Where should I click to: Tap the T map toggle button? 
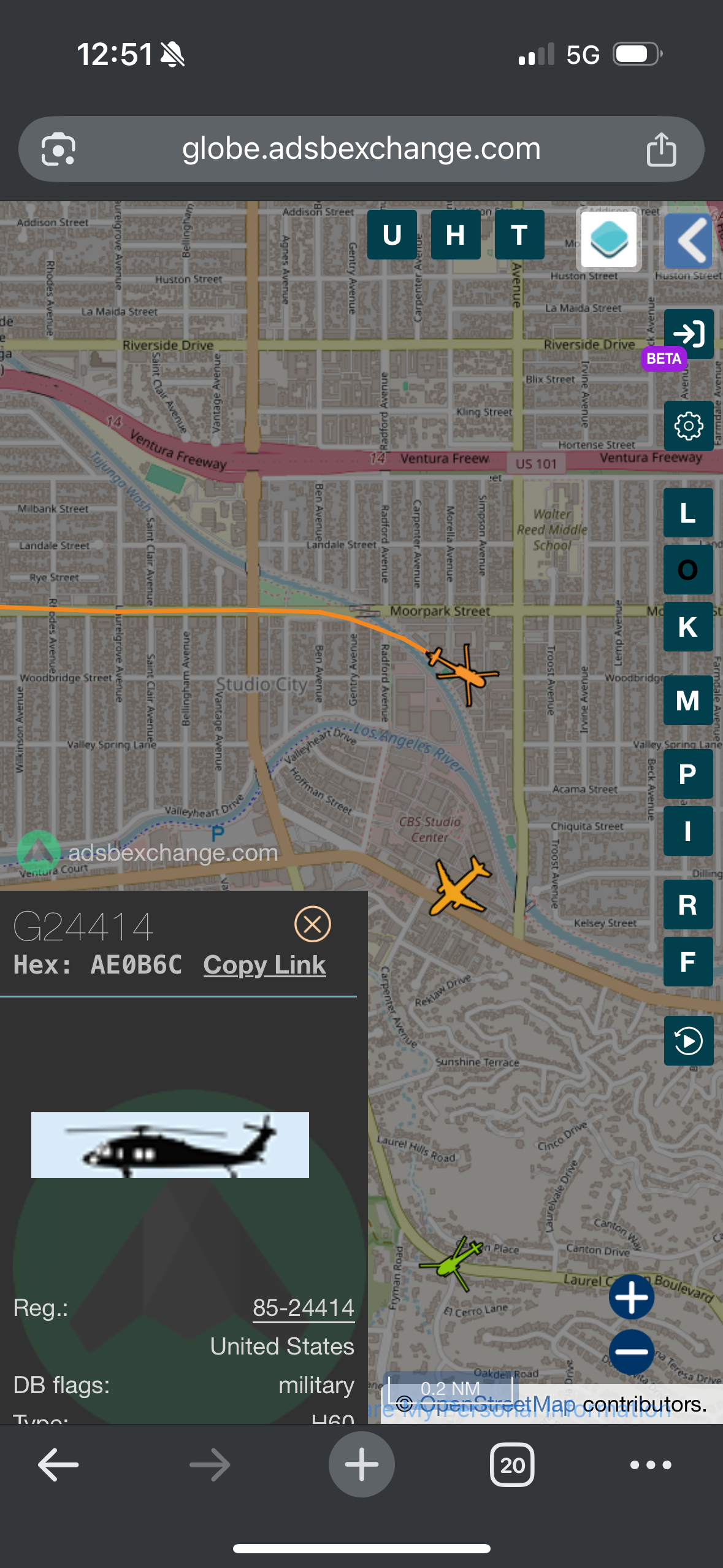519,235
